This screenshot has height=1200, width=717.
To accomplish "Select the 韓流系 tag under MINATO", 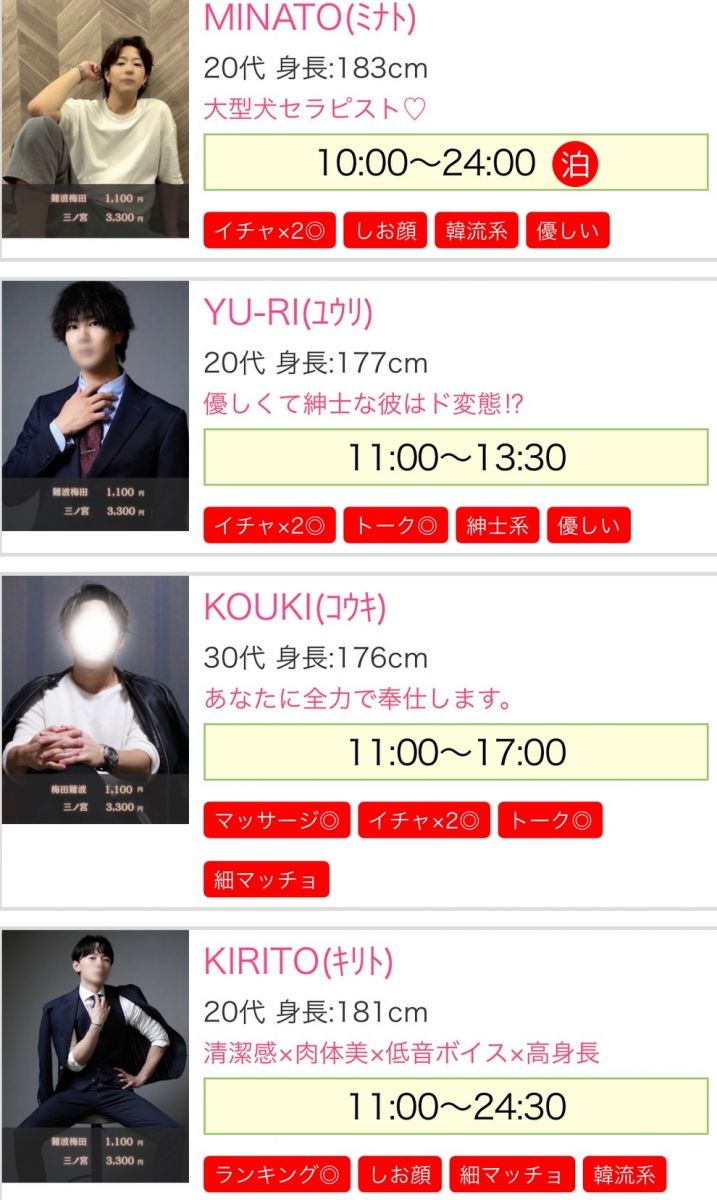I will [475, 231].
